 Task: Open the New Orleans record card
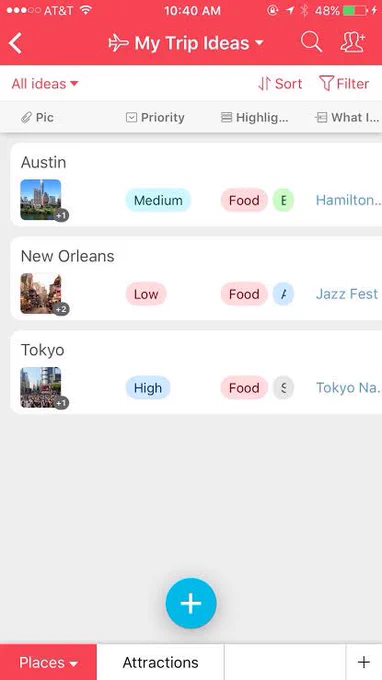(196, 278)
